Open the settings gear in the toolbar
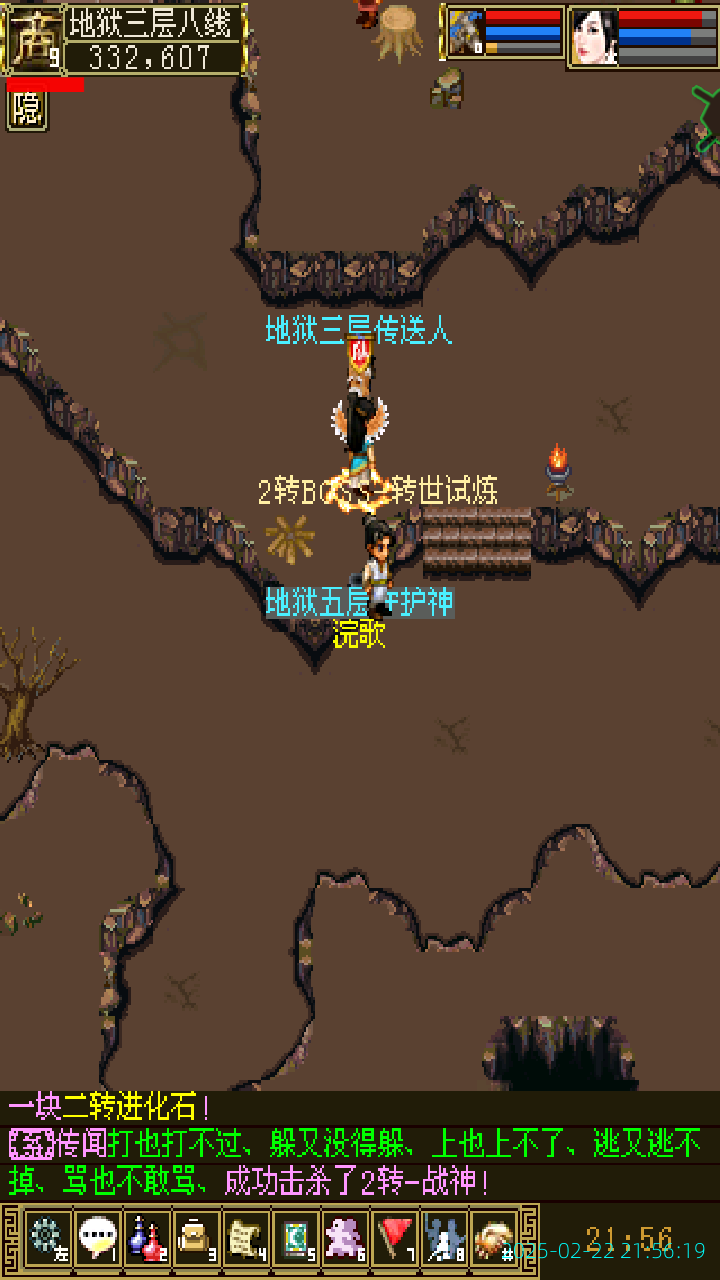Viewport: 720px width, 1280px height. (47, 1239)
